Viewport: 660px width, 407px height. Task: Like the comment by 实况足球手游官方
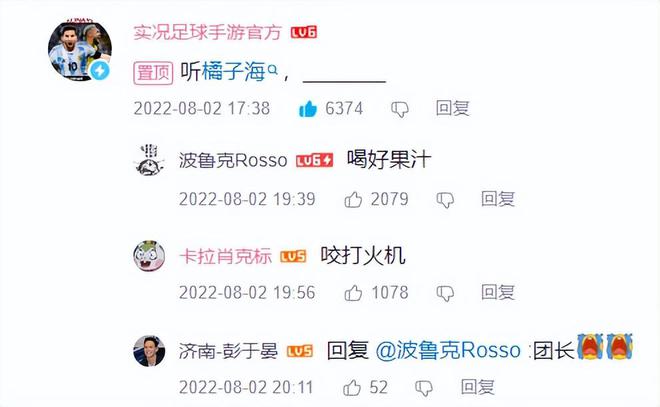pos(307,108)
